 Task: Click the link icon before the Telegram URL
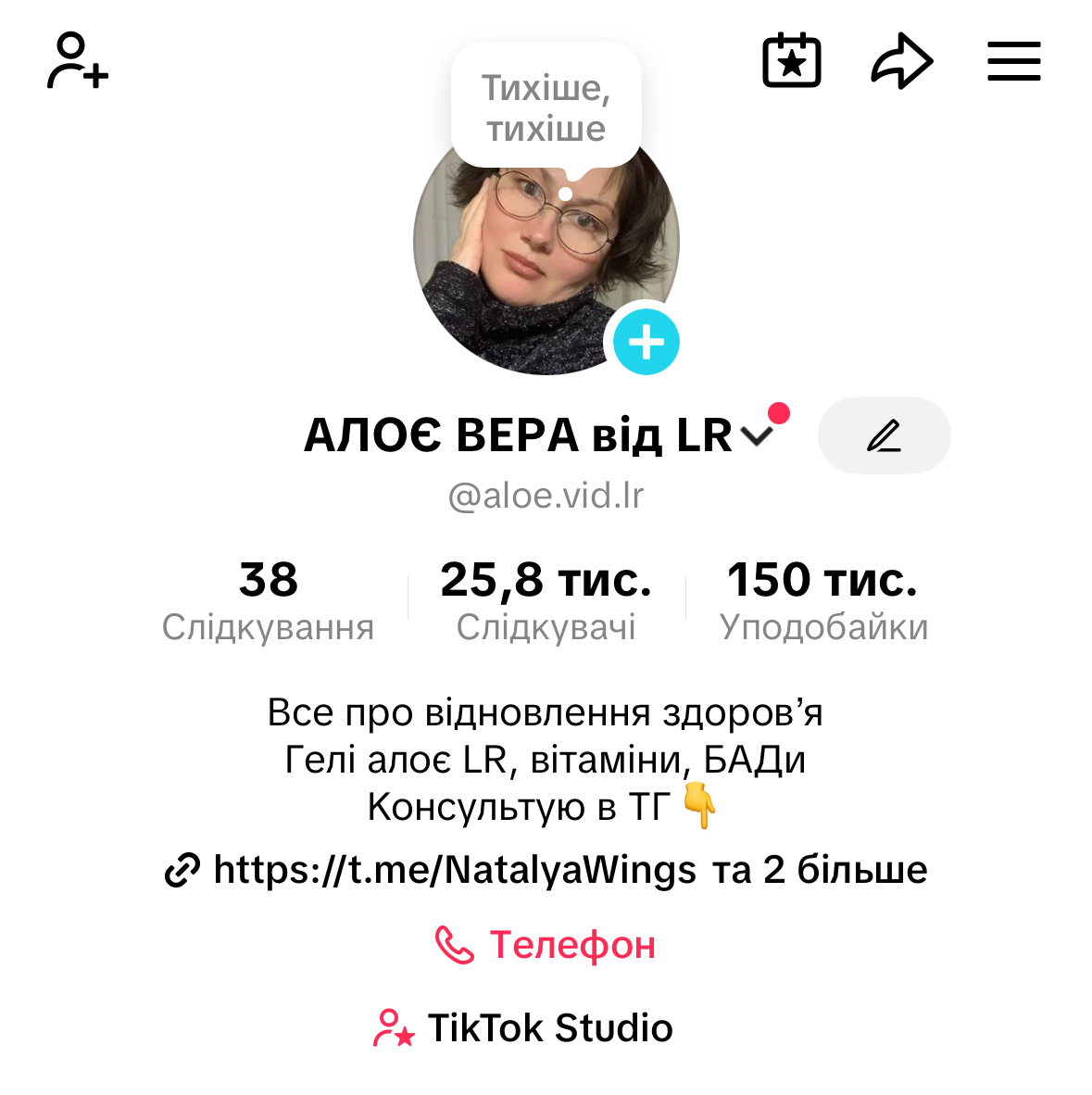[182, 869]
